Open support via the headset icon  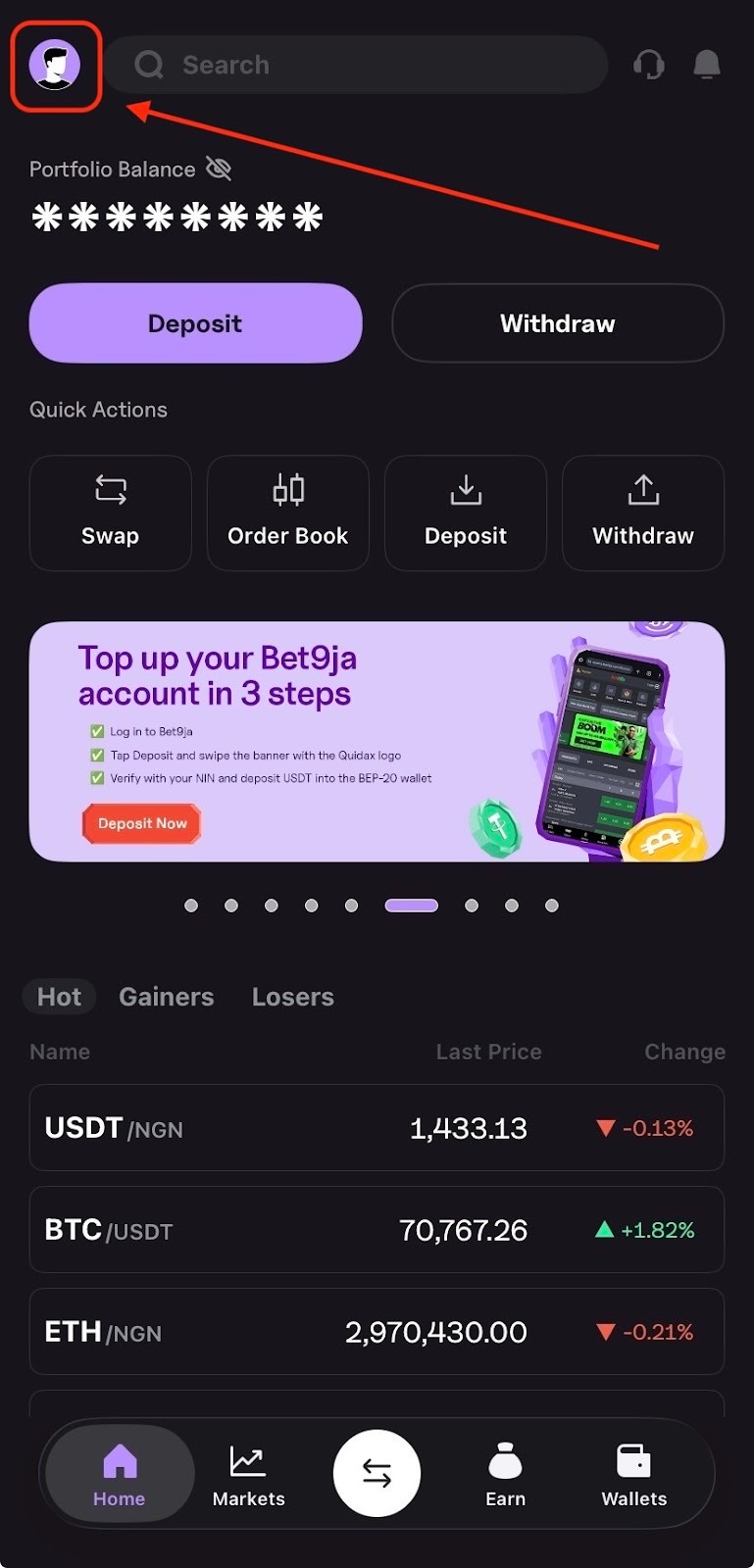pos(649,65)
